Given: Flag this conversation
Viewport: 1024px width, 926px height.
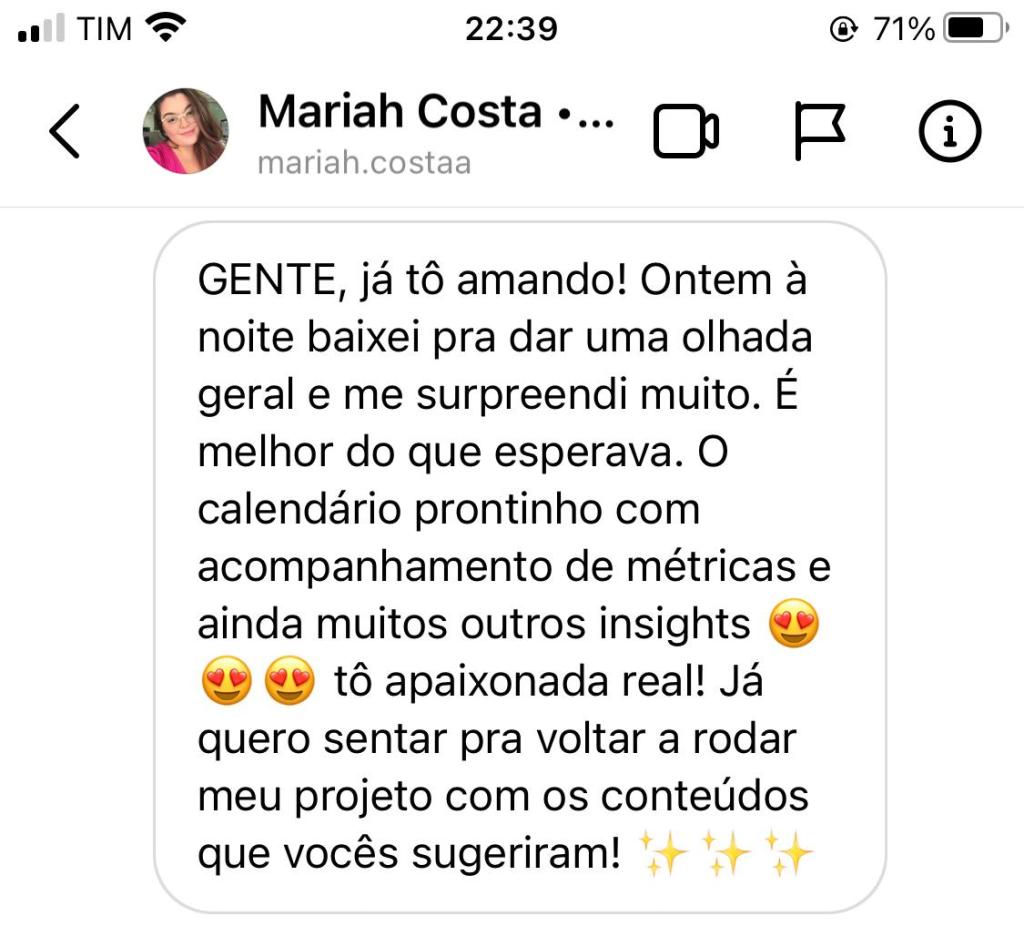Looking at the screenshot, I should click(x=820, y=131).
